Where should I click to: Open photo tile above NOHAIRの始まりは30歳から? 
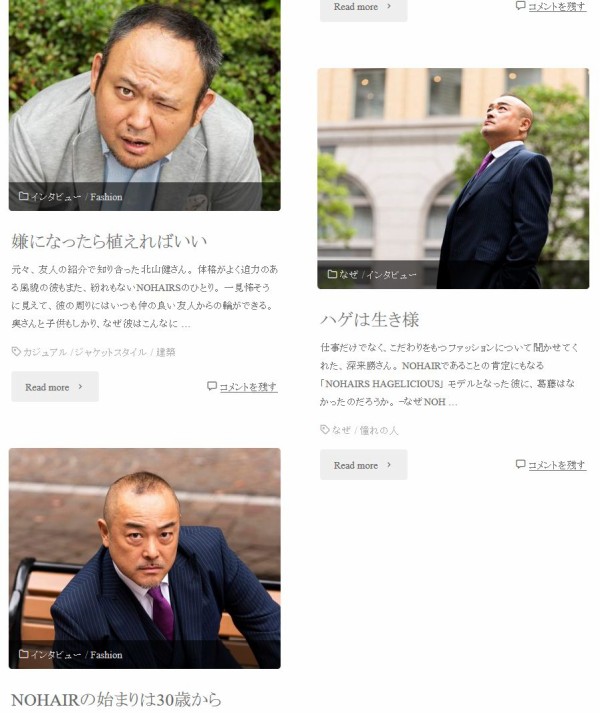click(x=144, y=545)
